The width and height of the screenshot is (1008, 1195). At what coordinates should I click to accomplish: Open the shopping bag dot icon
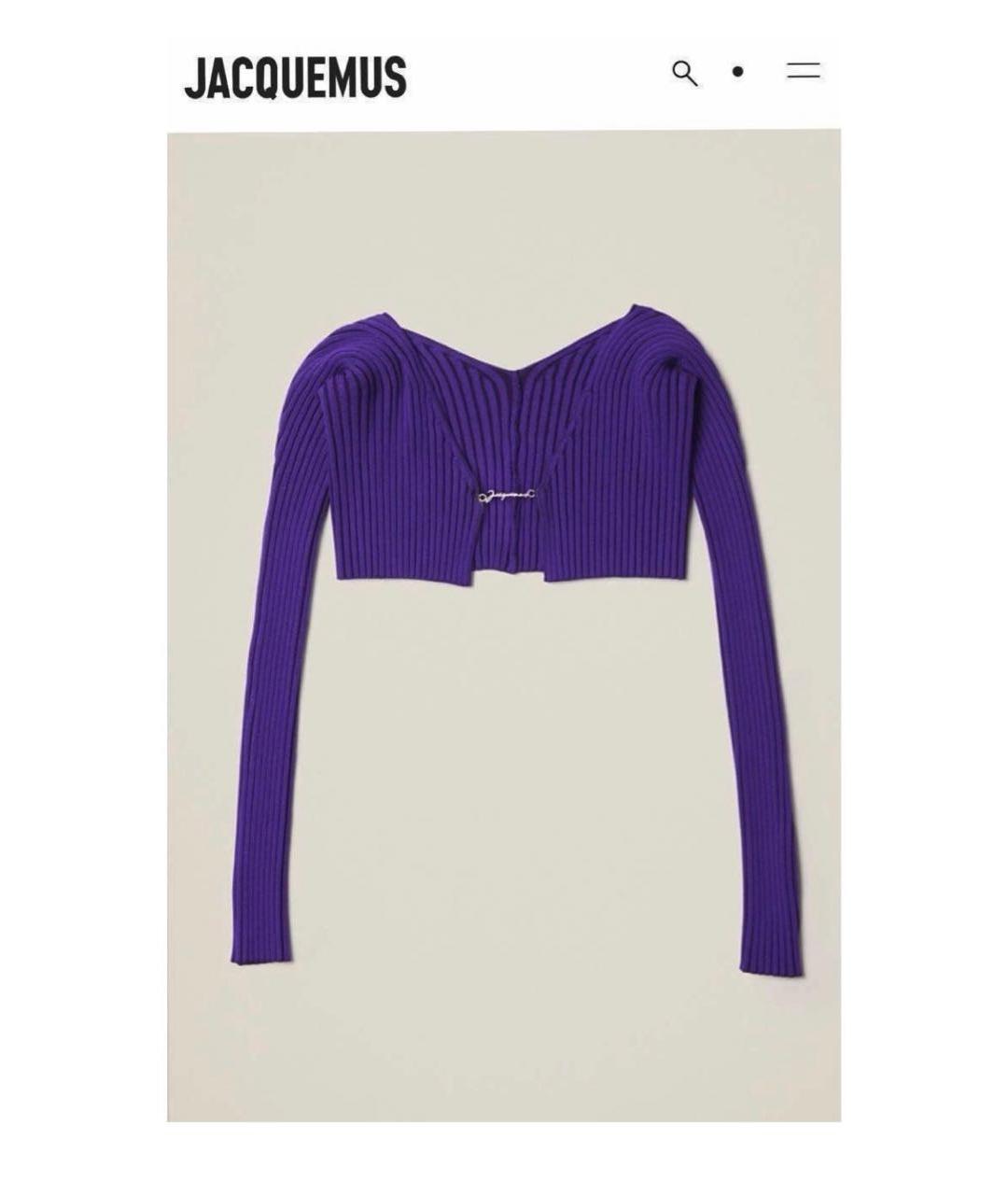coord(737,71)
